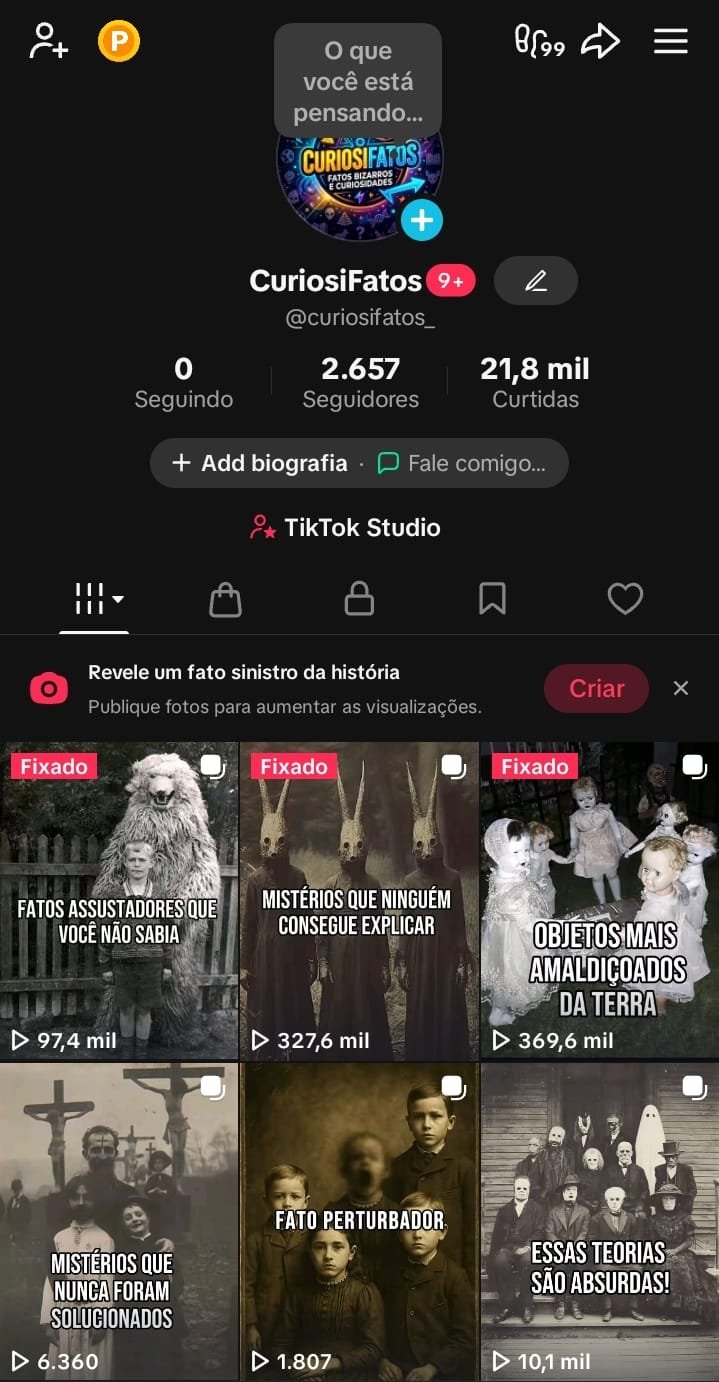
Task: Tap the Criar button
Action: pyautogui.click(x=596, y=688)
